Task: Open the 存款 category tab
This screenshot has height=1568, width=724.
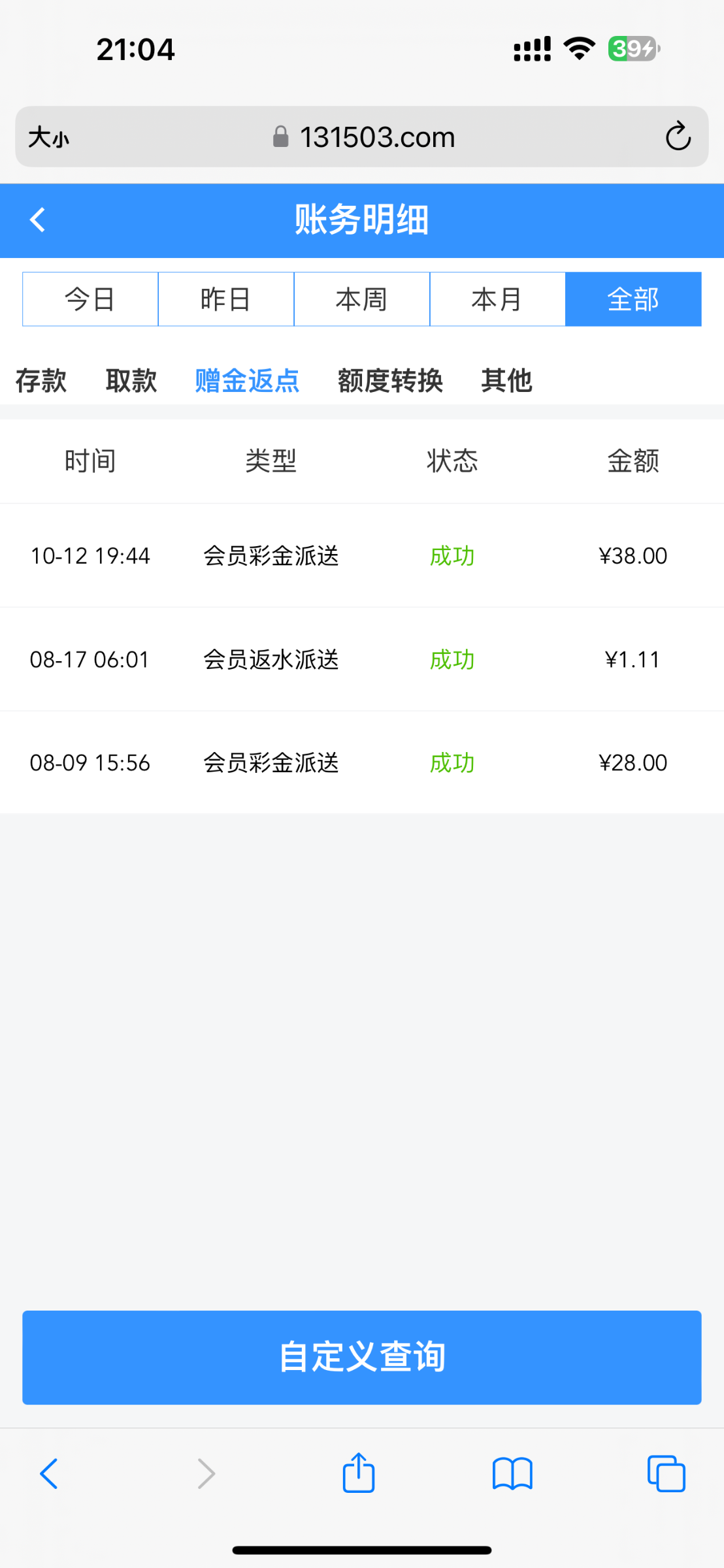Action: pos(41,380)
